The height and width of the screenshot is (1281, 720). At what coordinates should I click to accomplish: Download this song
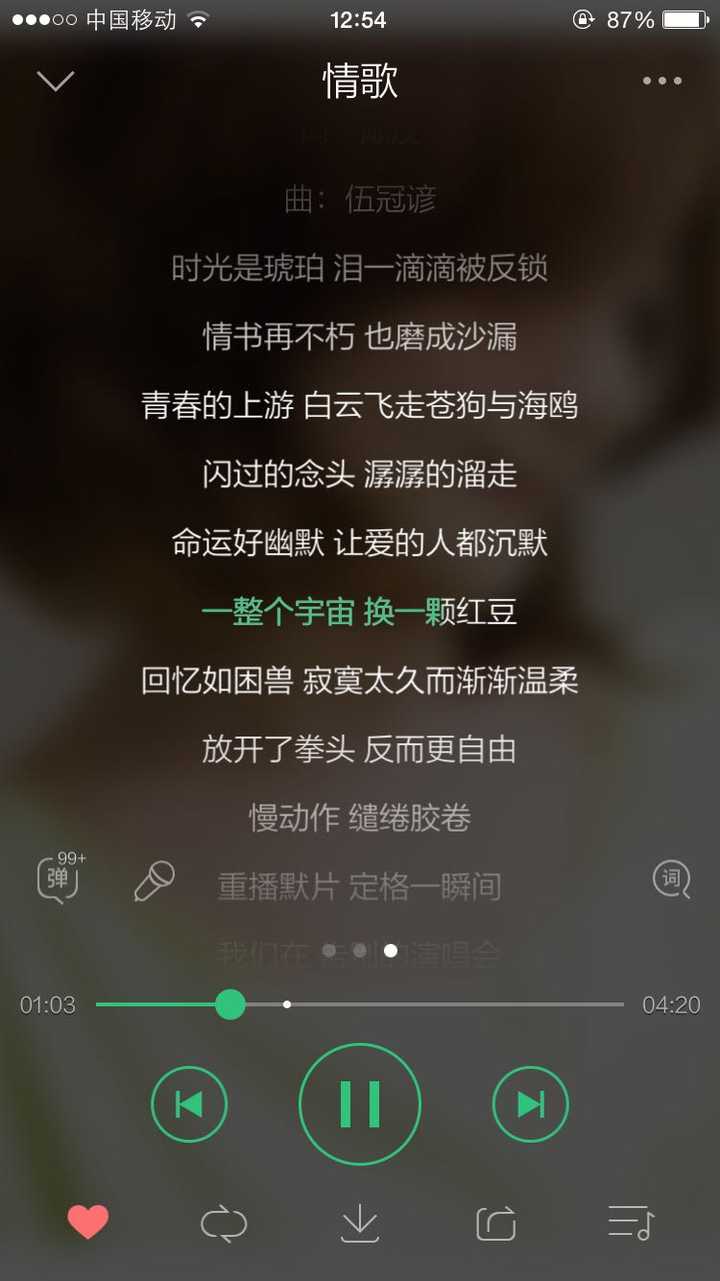pyautogui.click(x=360, y=1223)
